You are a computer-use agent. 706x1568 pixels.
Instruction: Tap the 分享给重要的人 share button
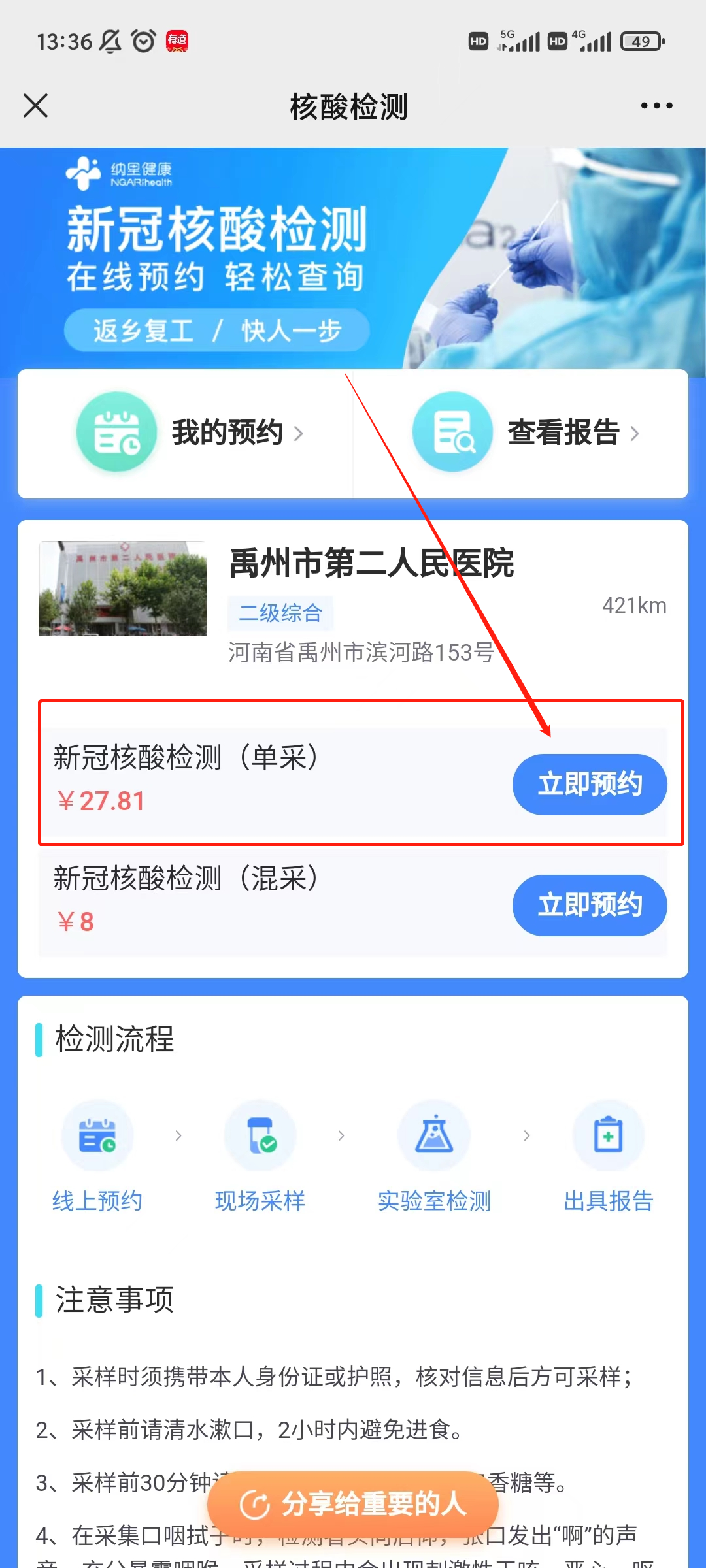pyautogui.click(x=353, y=1504)
